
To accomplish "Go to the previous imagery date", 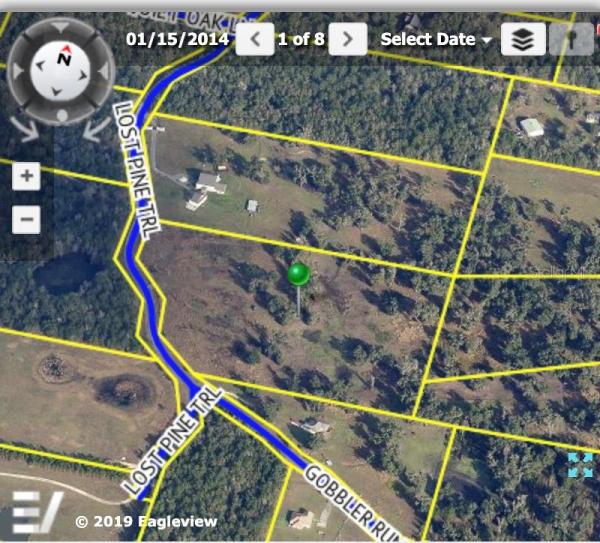I will pyautogui.click(x=256, y=40).
